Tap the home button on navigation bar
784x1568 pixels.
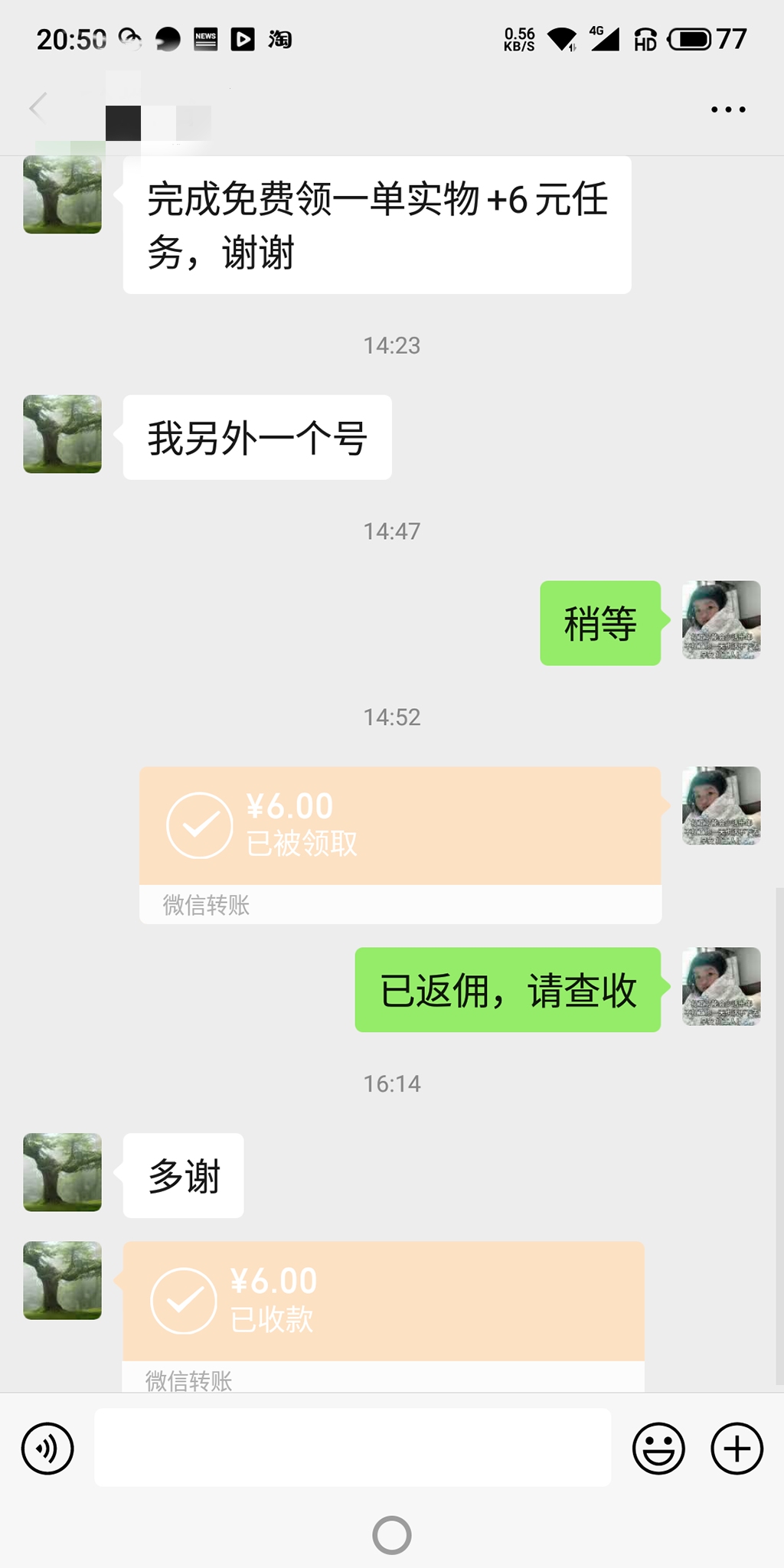click(x=392, y=1535)
